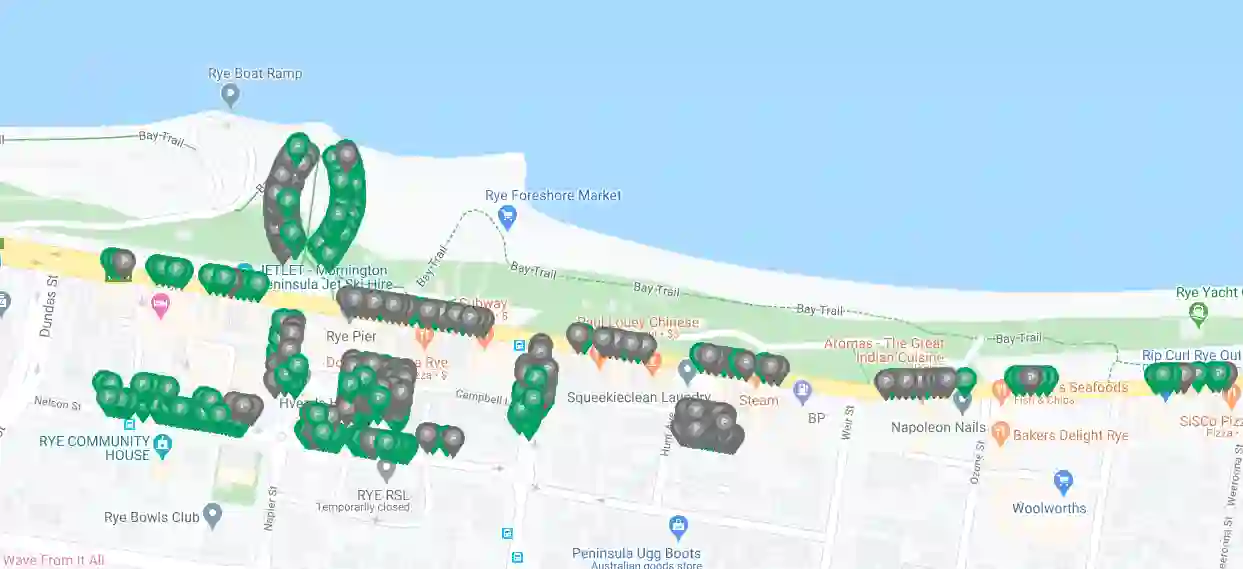
Task: Select the Rye Yacht Club marker
Action: click(x=1198, y=314)
